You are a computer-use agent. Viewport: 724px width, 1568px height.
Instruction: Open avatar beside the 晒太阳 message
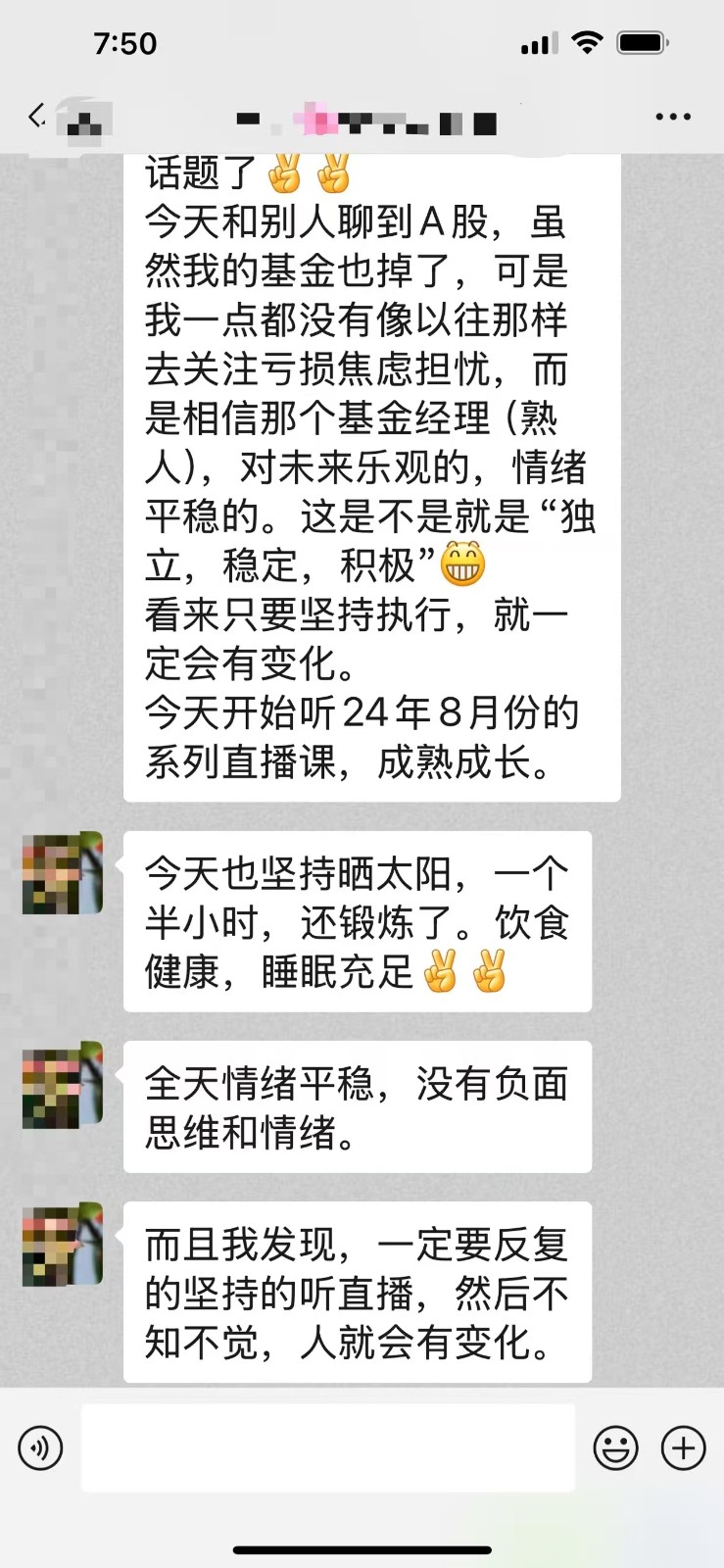[x=63, y=873]
